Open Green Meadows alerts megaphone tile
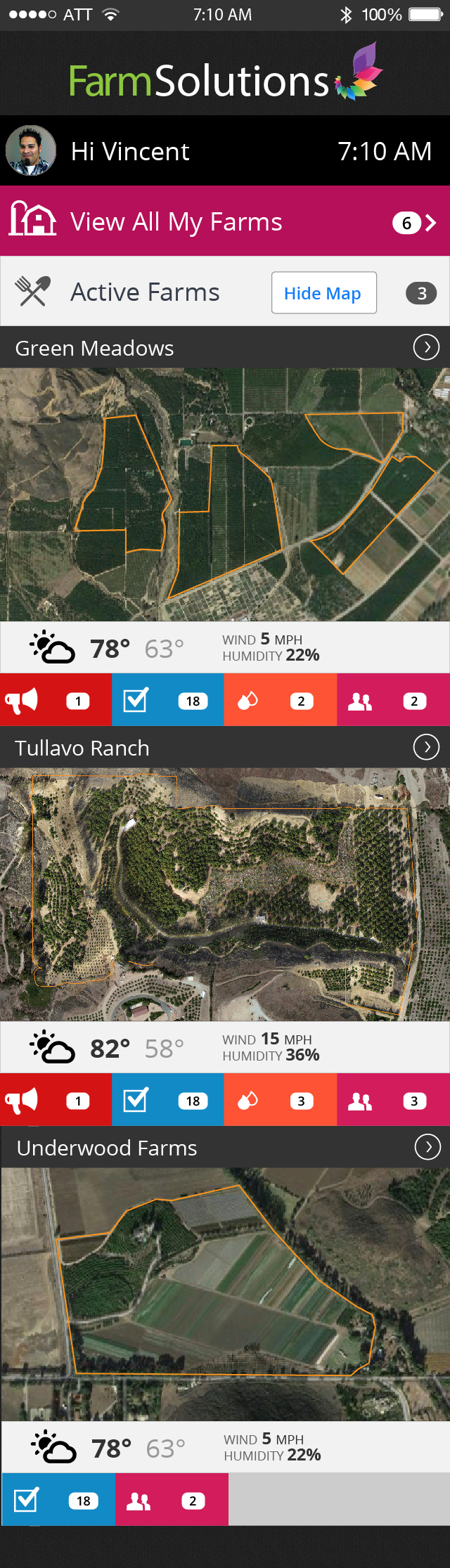The height and width of the screenshot is (1568, 450). [56, 700]
